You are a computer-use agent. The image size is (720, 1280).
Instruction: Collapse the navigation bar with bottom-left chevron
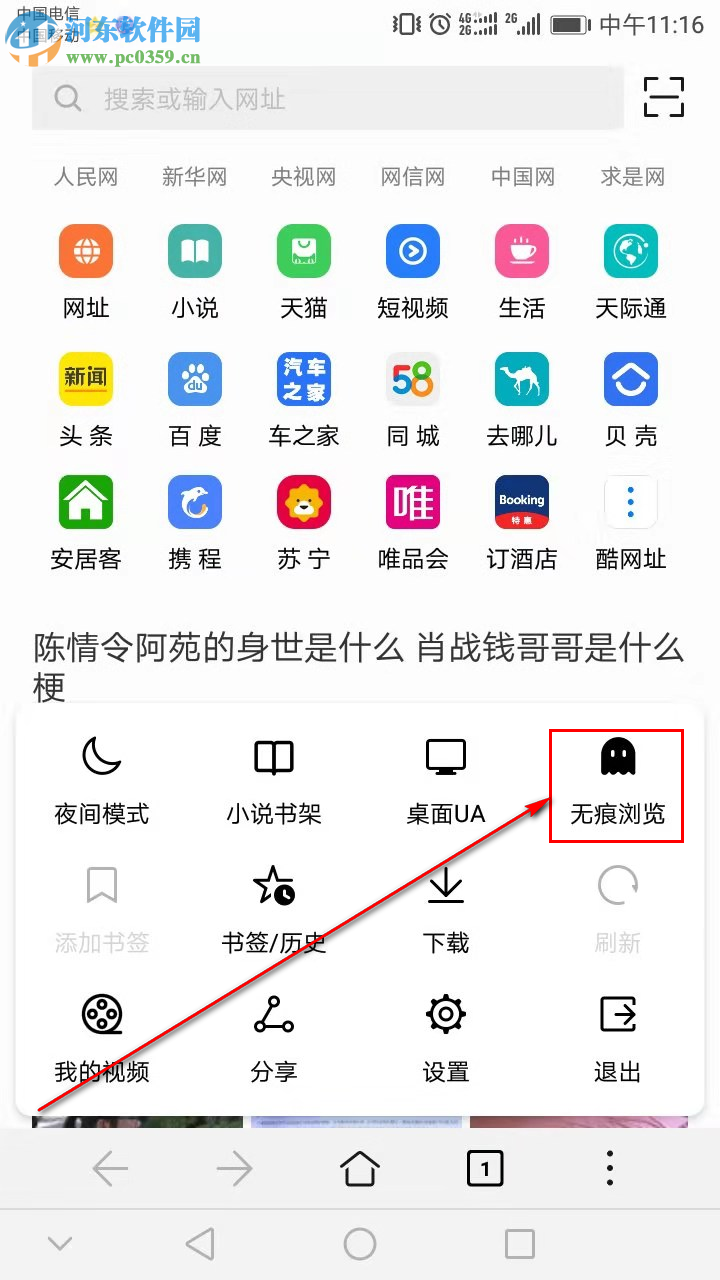pos(60,1243)
